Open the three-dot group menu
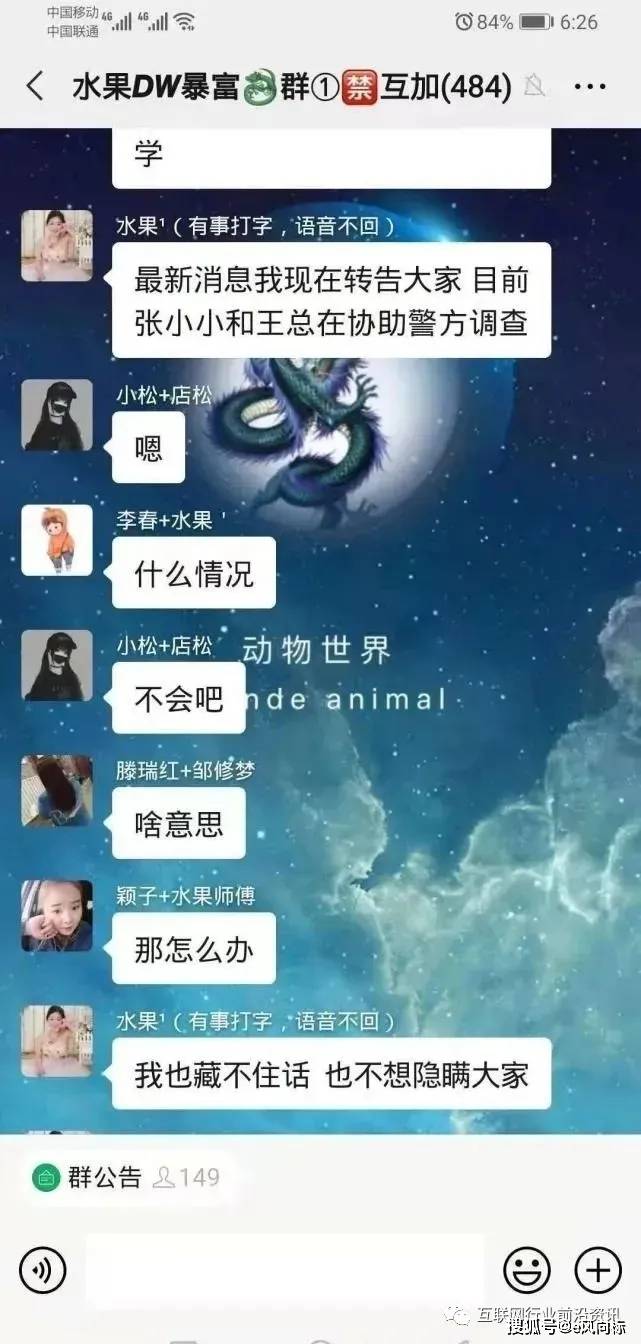The height and width of the screenshot is (1344, 641). [x=590, y=87]
